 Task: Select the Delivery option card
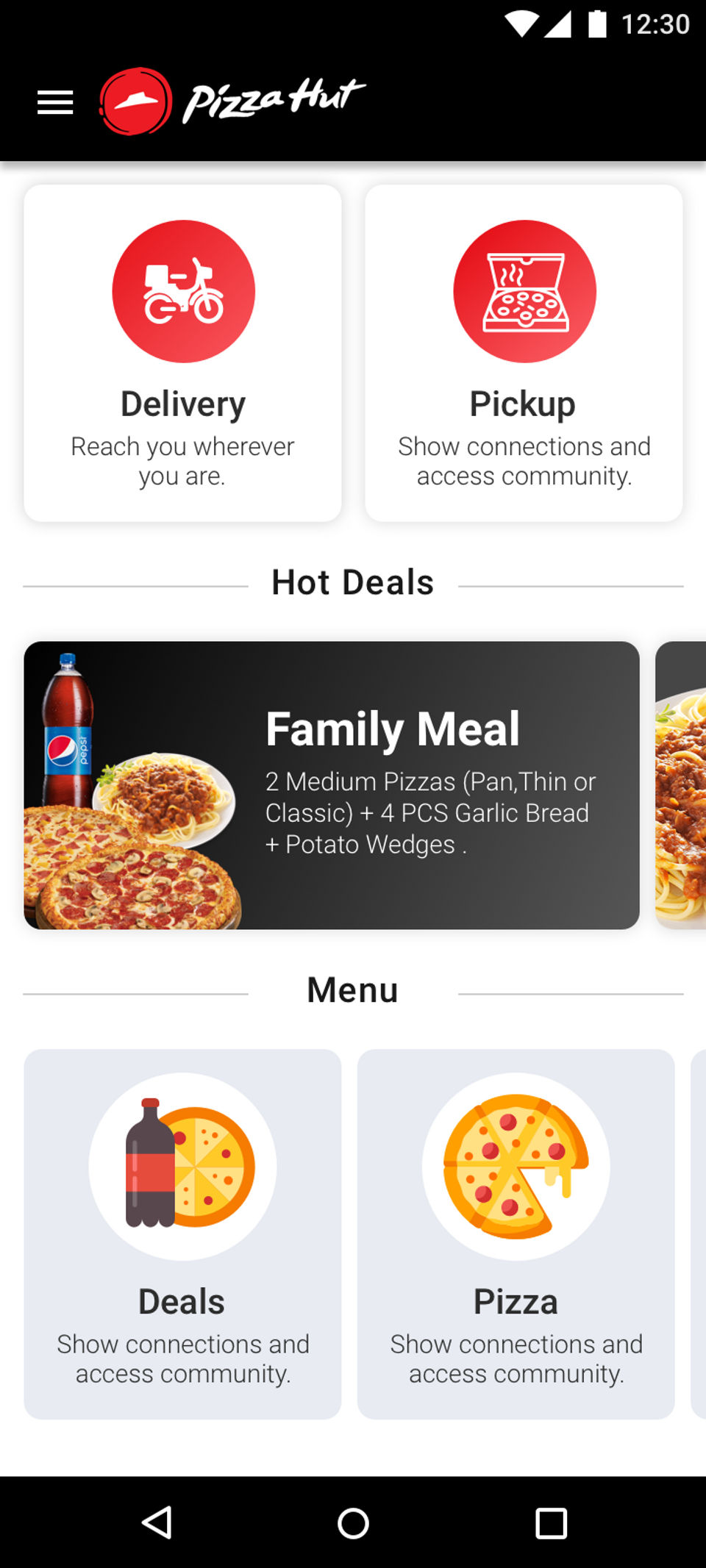(x=182, y=353)
